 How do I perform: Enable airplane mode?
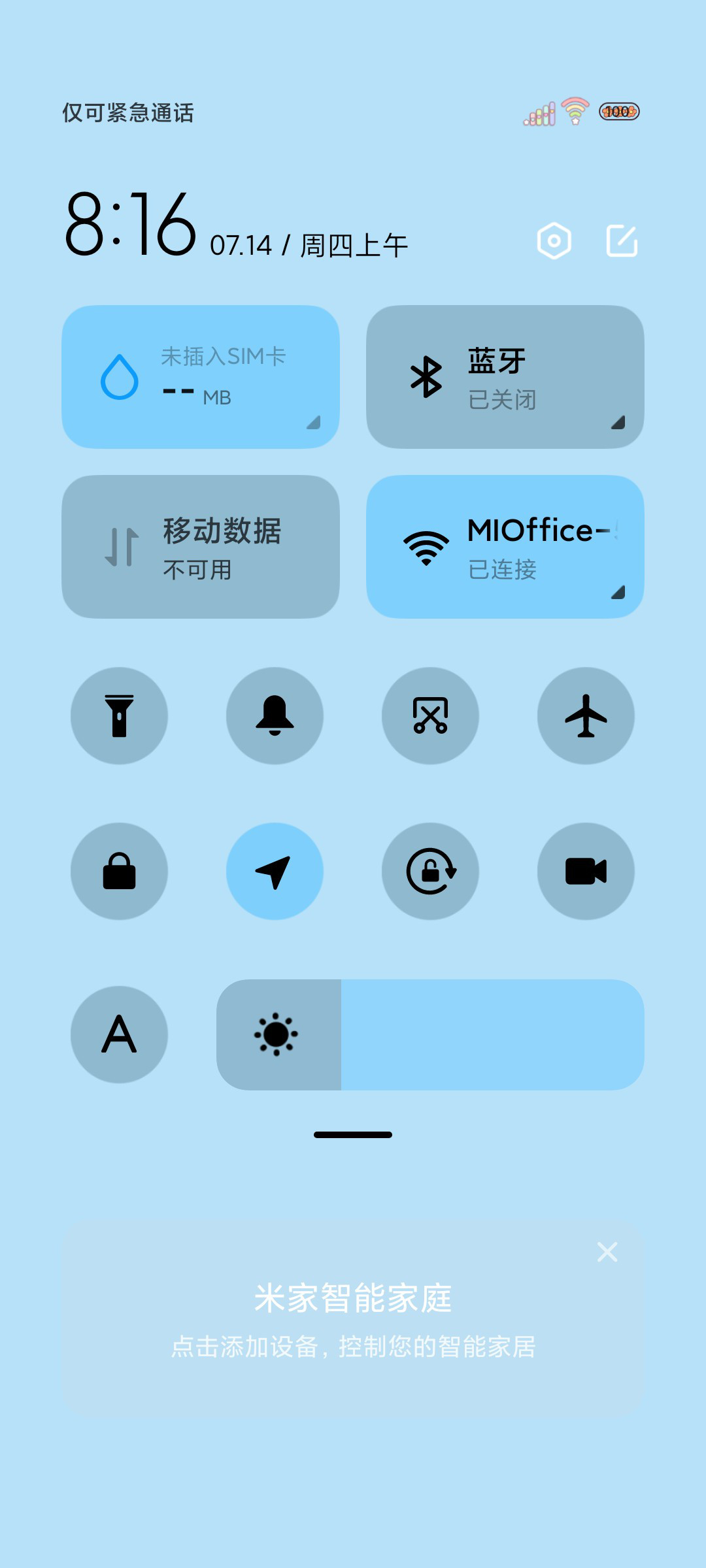(x=586, y=716)
